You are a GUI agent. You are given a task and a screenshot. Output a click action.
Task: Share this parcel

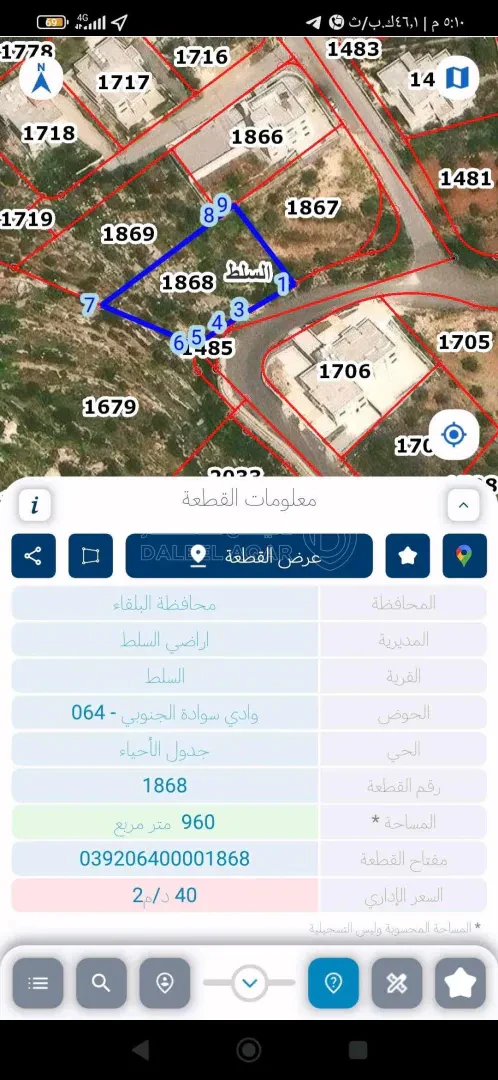(33, 556)
